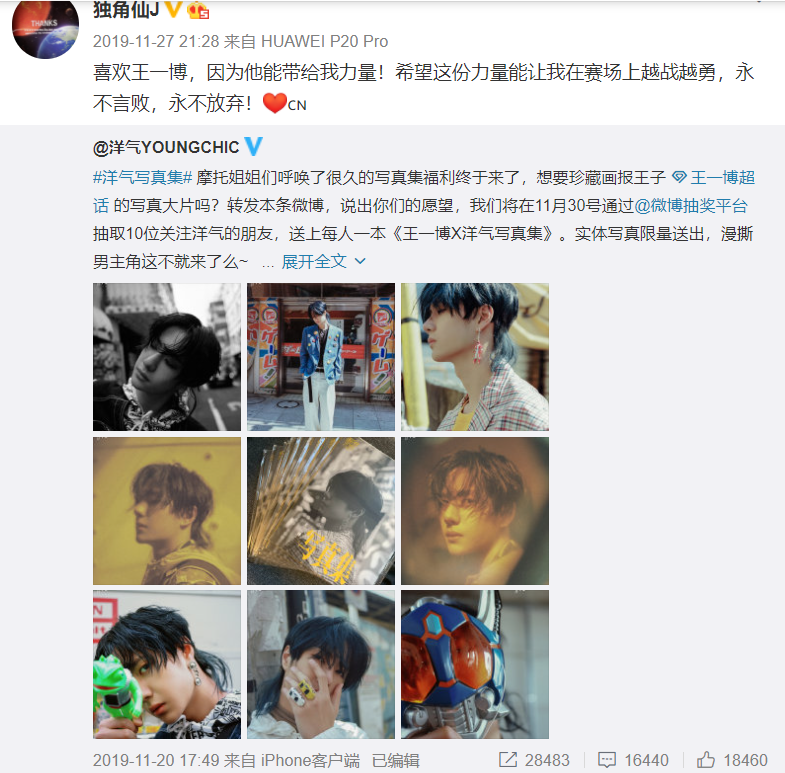Open the username 独角仙J

click(x=125, y=11)
